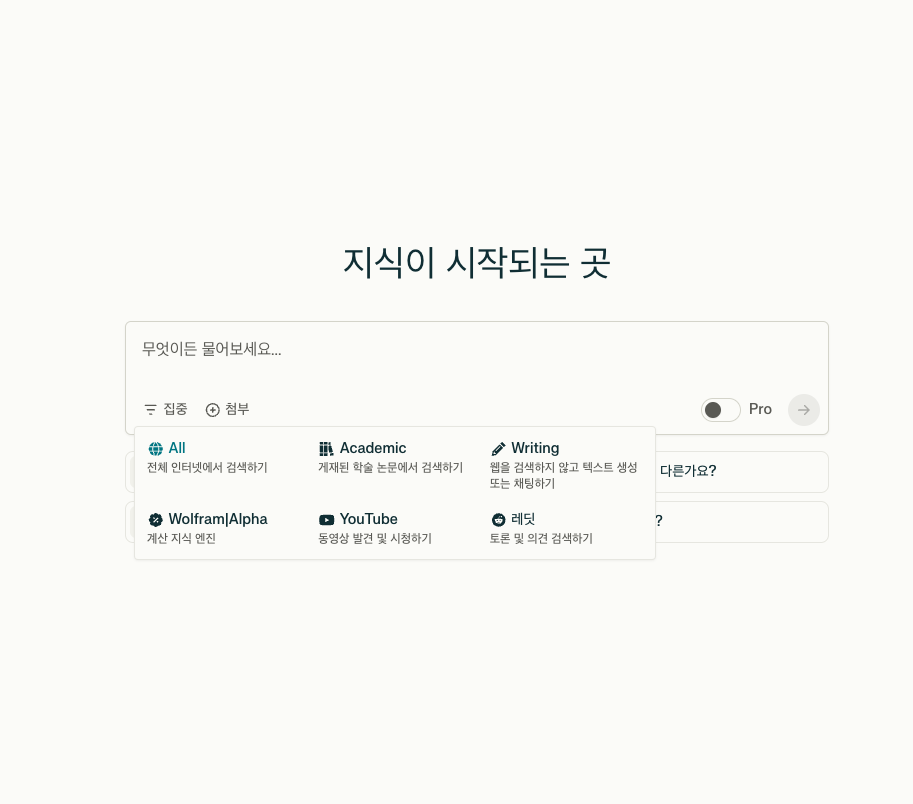Open the suggestion ending with 다른가요?

(x=740, y=471)
